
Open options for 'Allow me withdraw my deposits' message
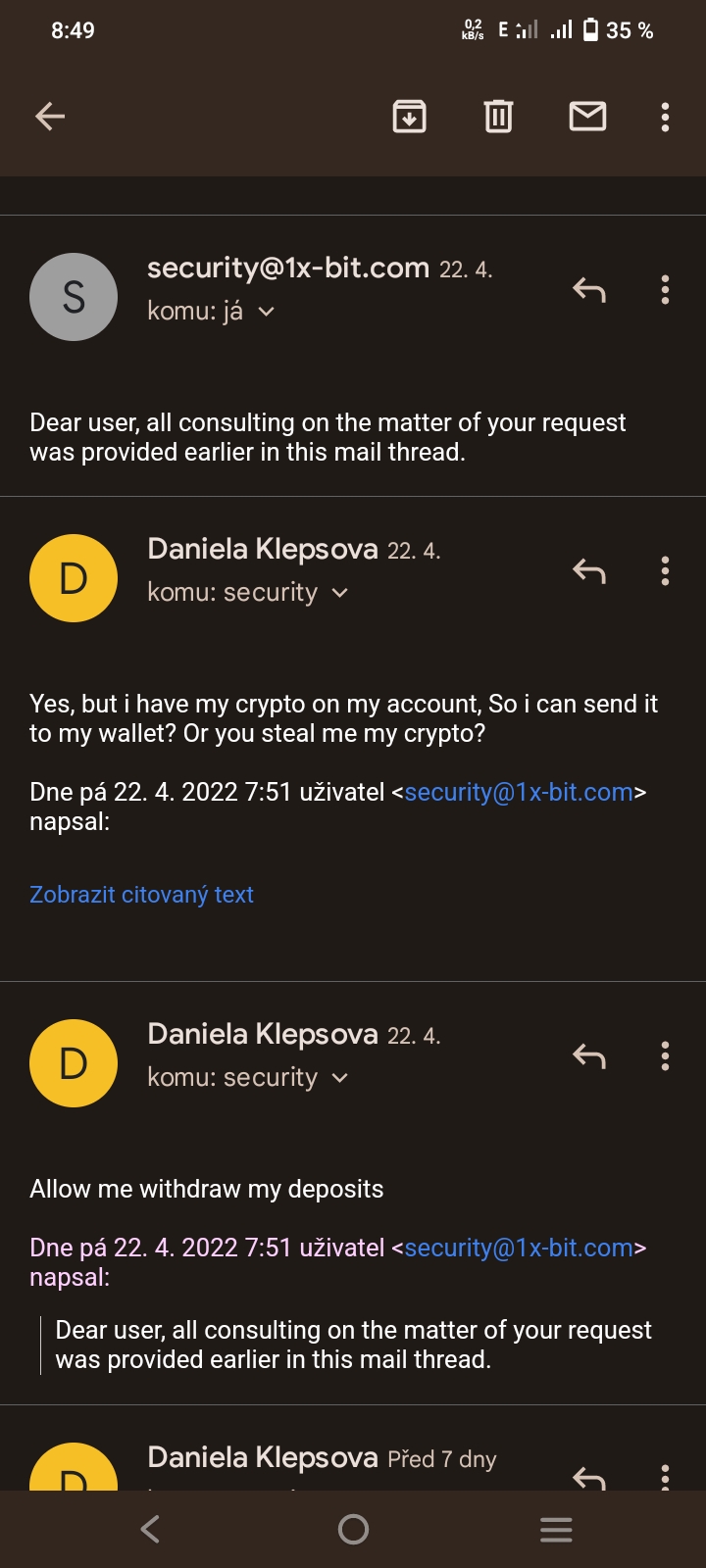pos(665,1056)
